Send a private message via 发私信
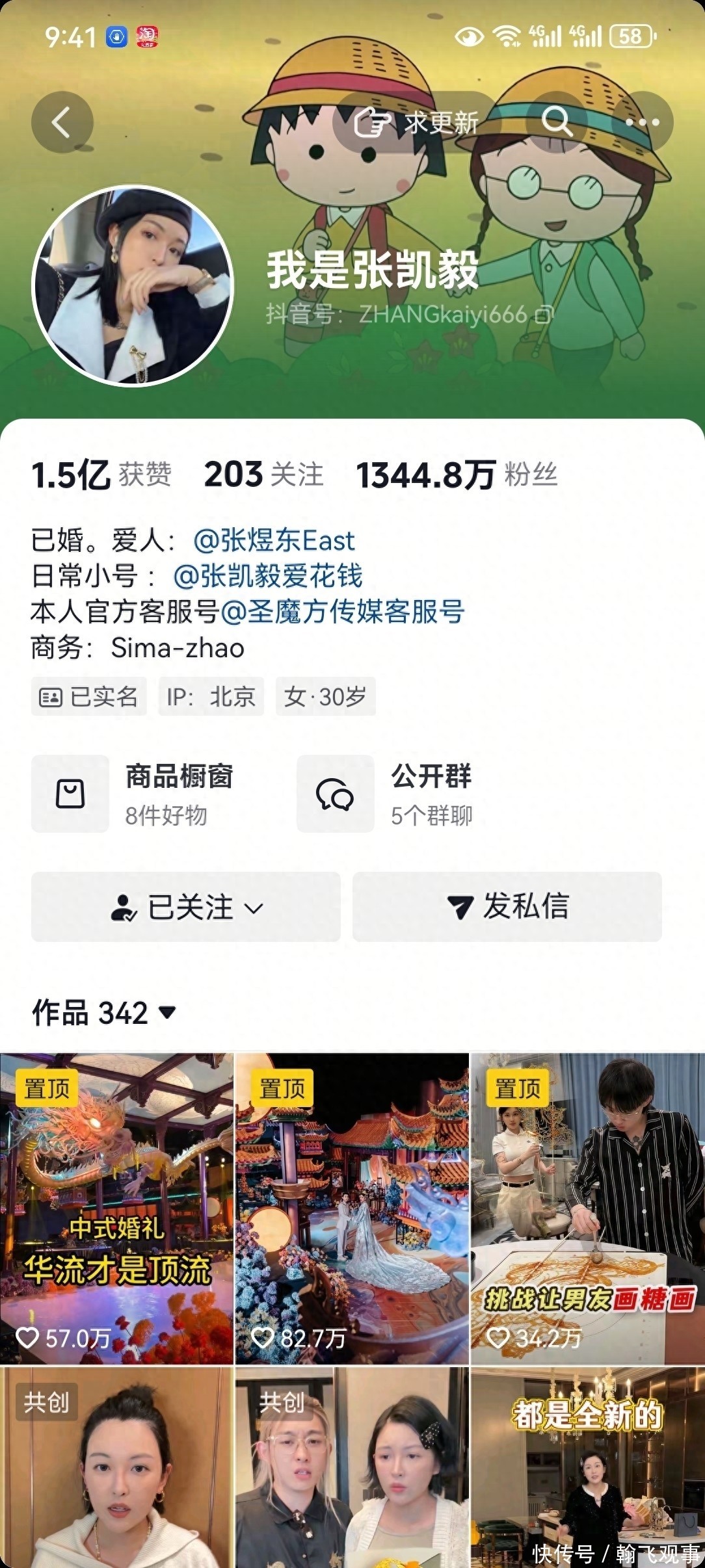Viewport: 705px width, 1568px height. click(507, 907)
